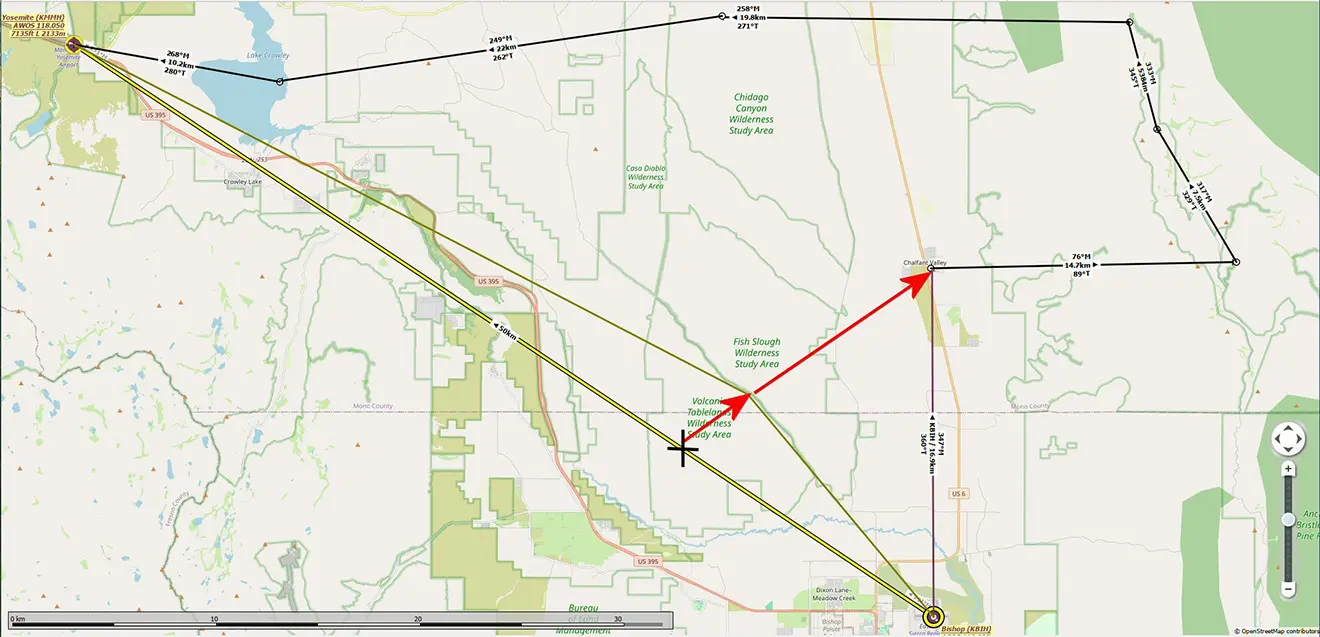The width and height of the screenshot is (1320, 637).
Task: Pan the map down with the arrow
Action: pyautogui.click(x=1288, y=449)
